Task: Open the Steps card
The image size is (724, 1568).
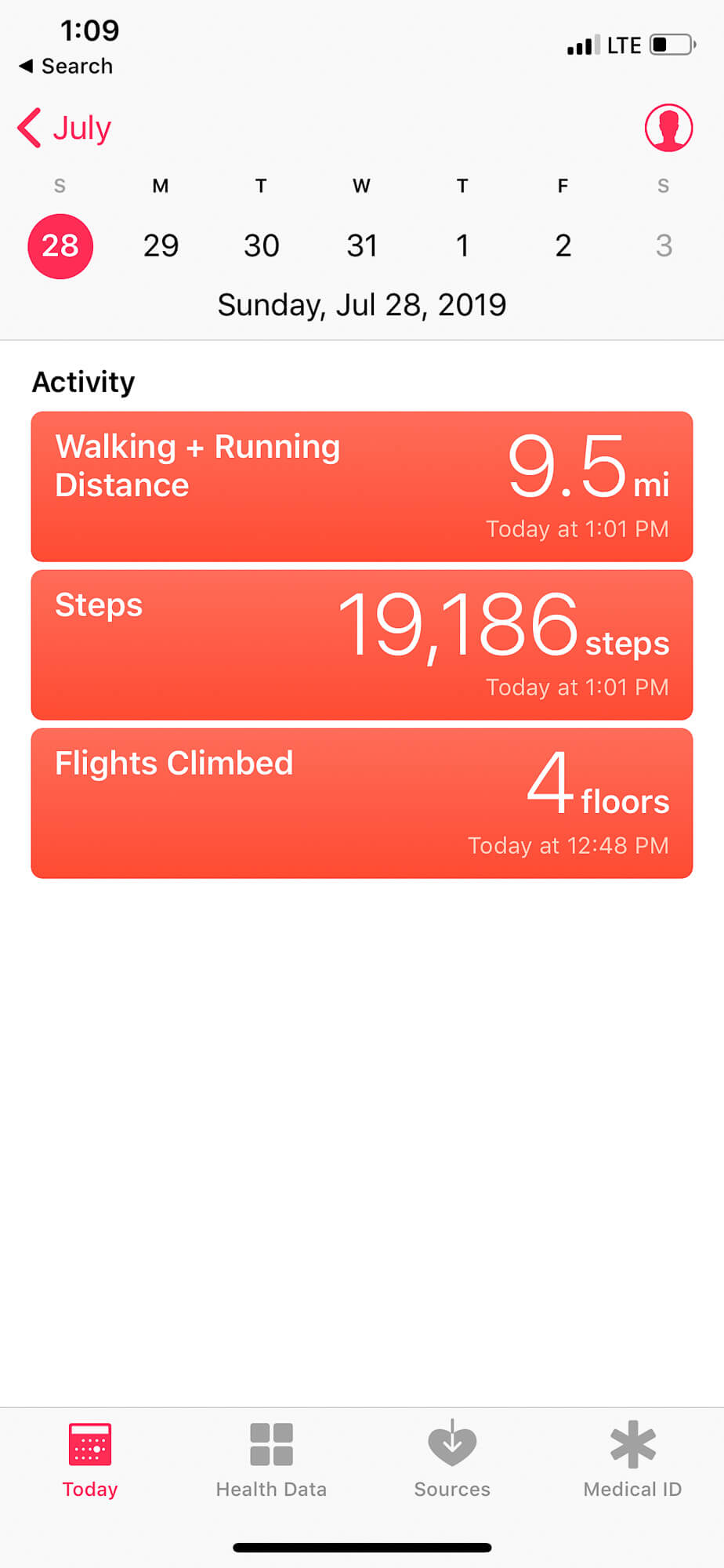Action: coord(362,644)
